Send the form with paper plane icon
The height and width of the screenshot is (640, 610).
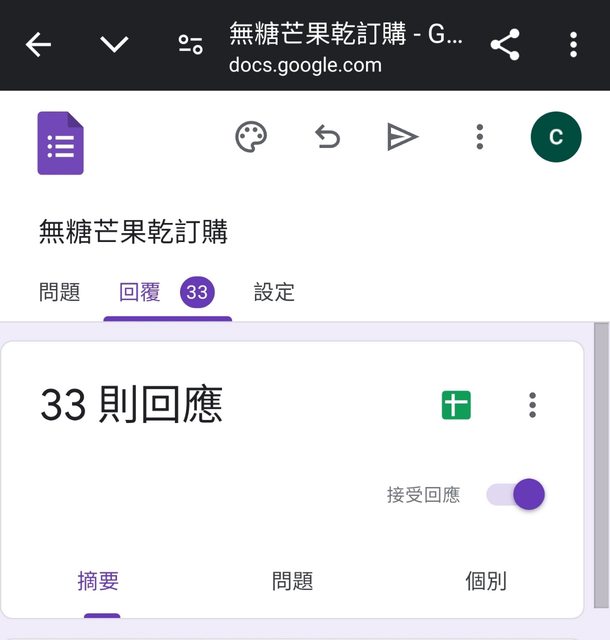tap(402, 137)
